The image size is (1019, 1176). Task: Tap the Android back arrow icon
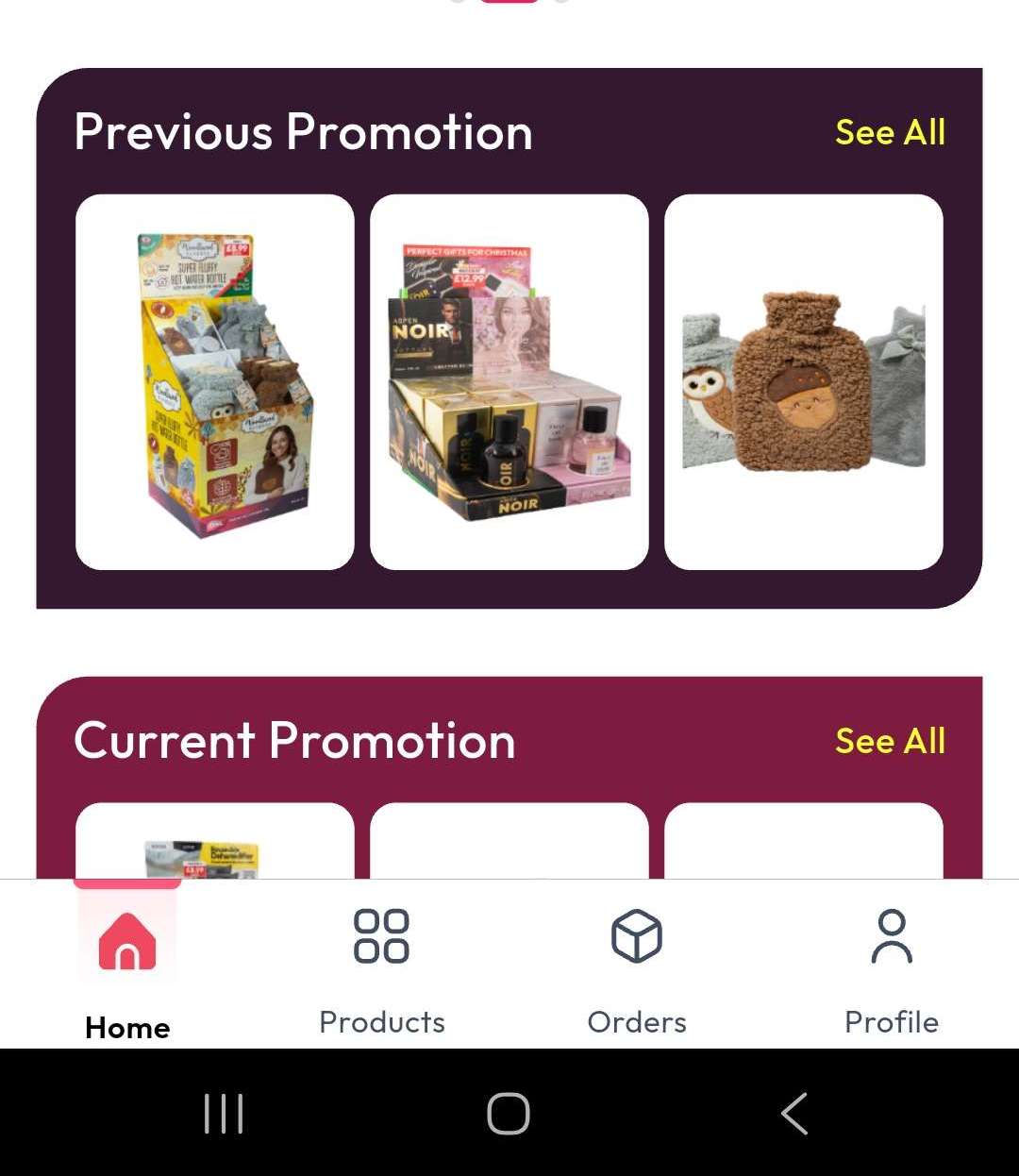793,1112
